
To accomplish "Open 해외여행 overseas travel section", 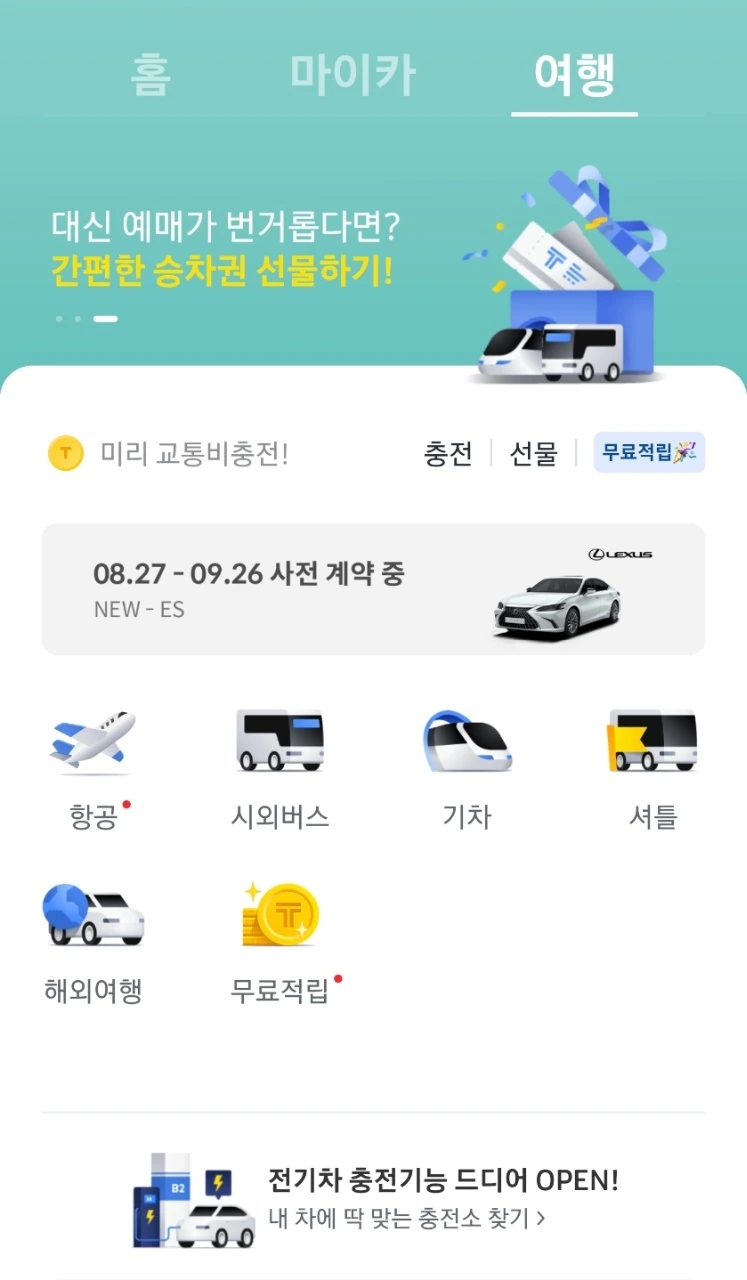I will 93,915.
